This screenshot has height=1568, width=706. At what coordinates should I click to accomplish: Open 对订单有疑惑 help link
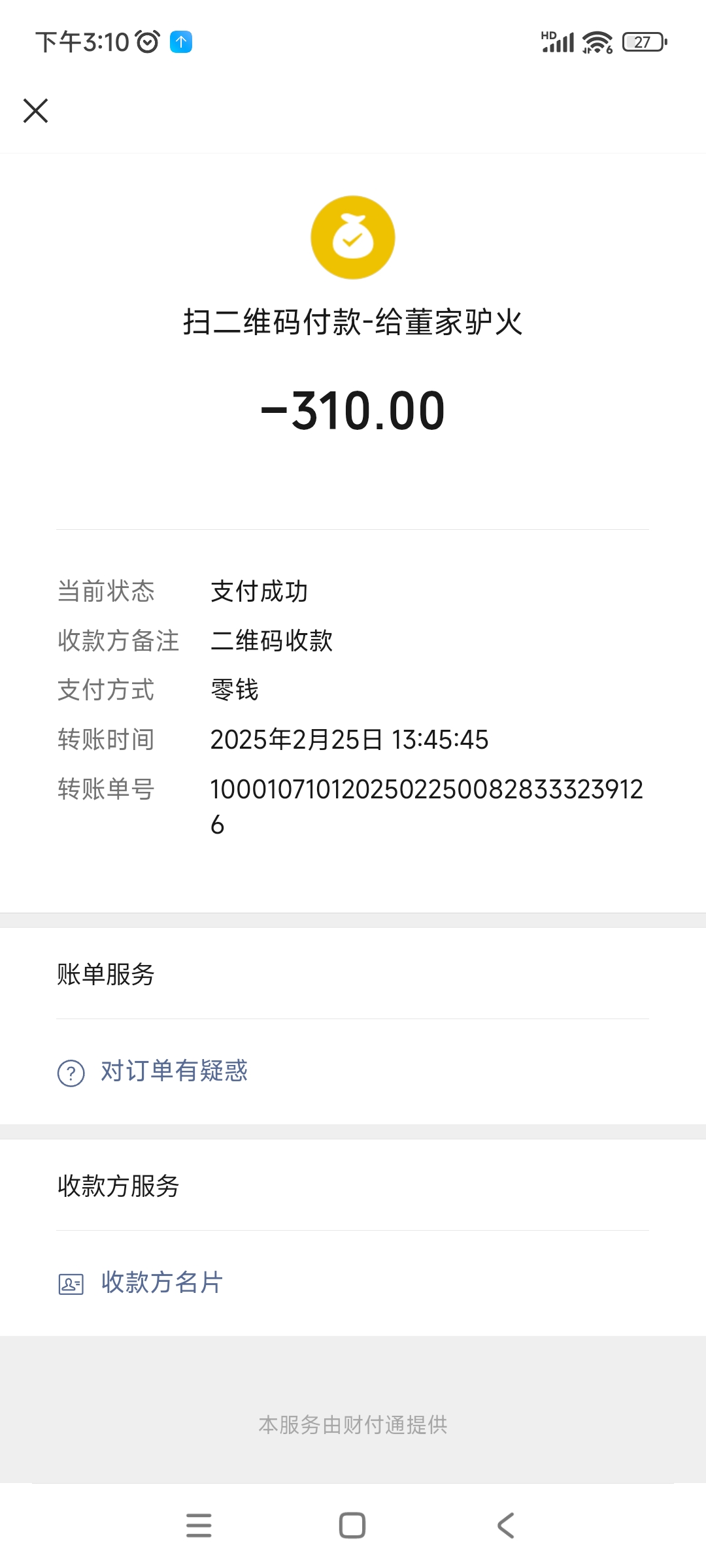click(153, 1071)
